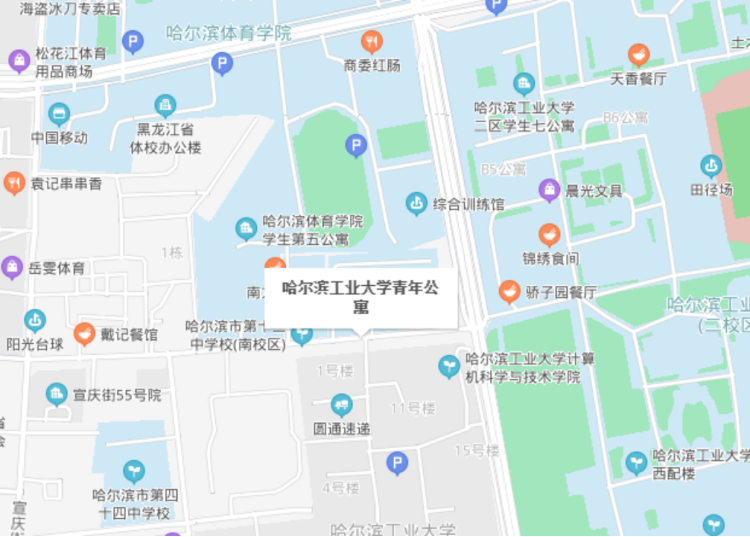
Task: Tap the 岳雯体育 shop marker
Action: [12, 268]
